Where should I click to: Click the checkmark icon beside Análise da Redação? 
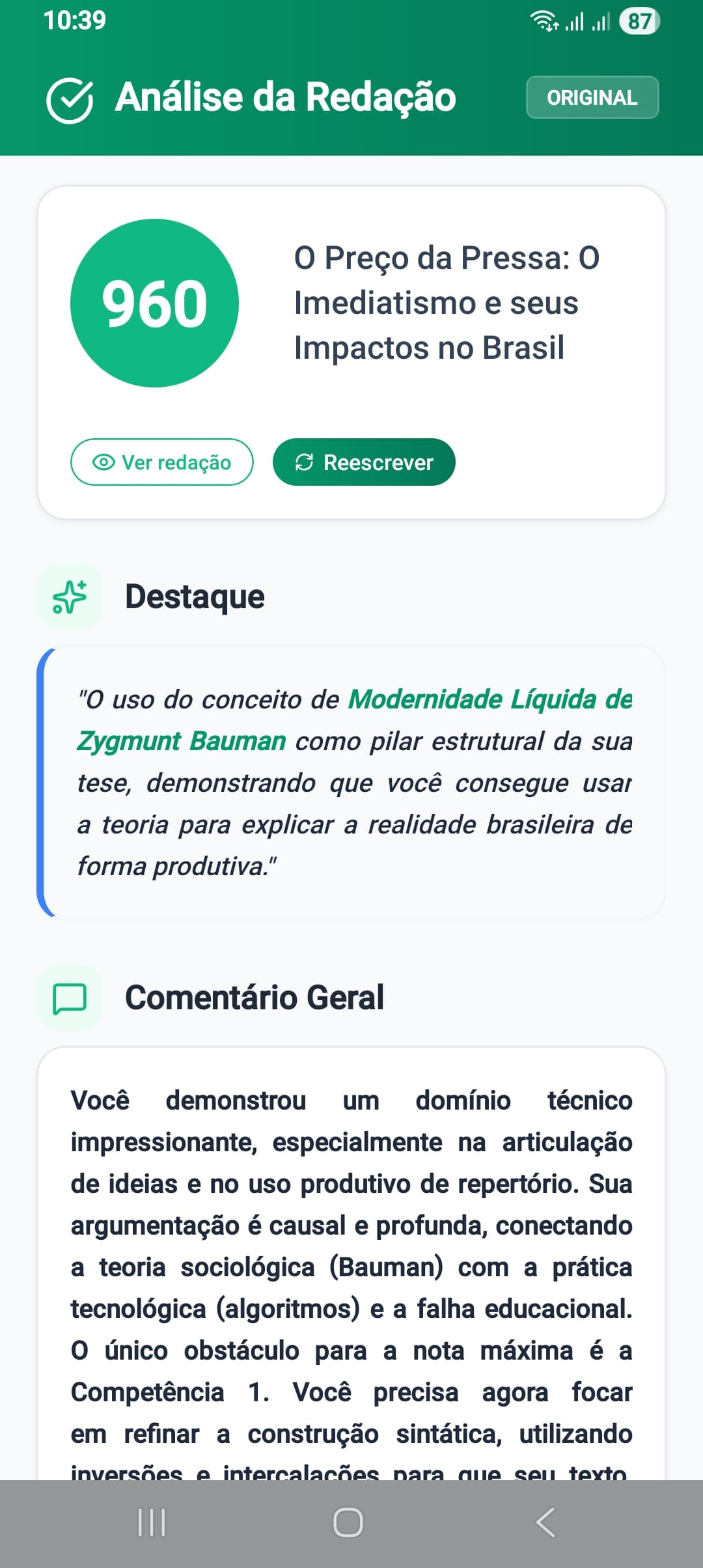[72, 98]
